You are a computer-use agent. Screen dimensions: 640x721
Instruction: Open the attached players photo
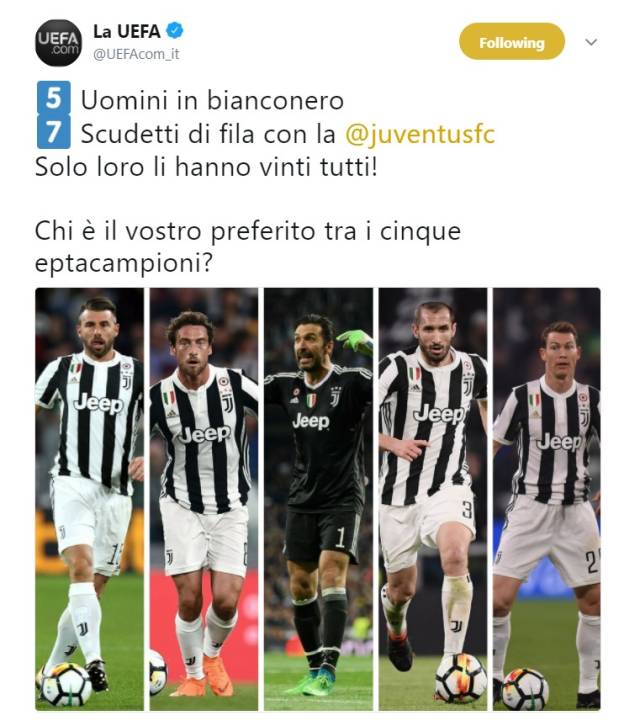tap(318, 498)
